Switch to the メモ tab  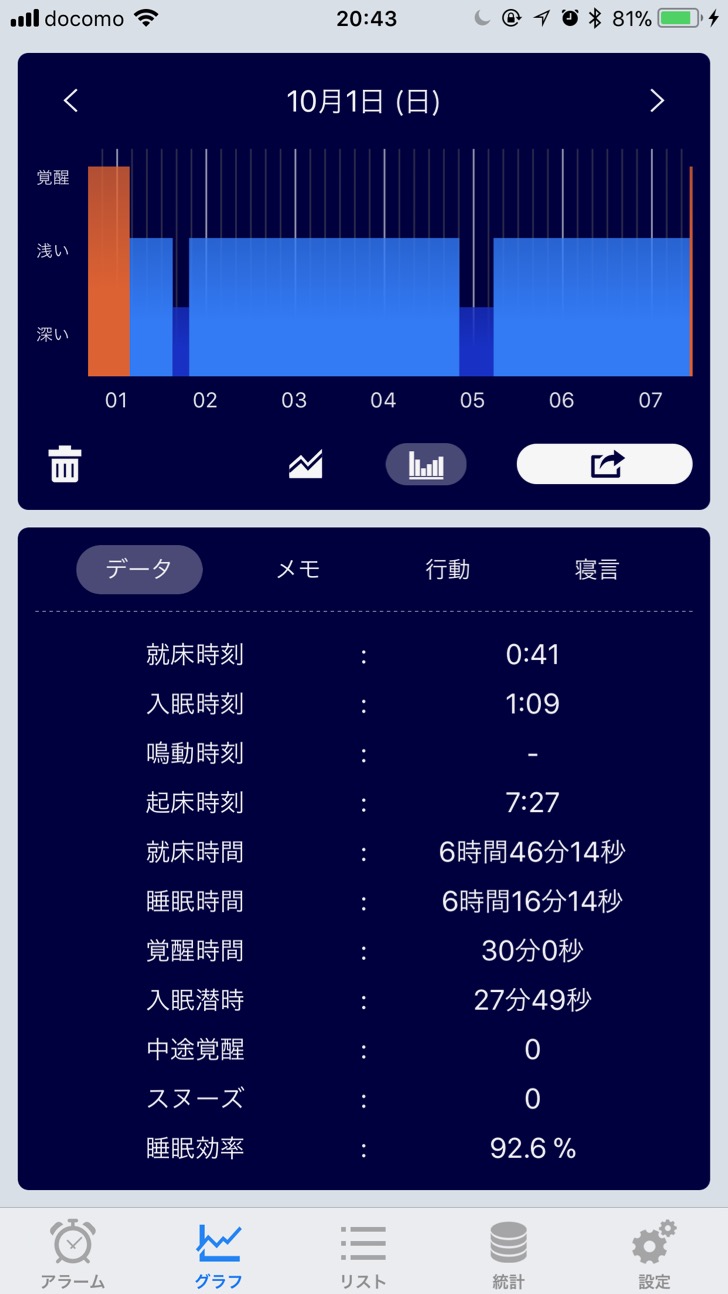tap(298, 570)
